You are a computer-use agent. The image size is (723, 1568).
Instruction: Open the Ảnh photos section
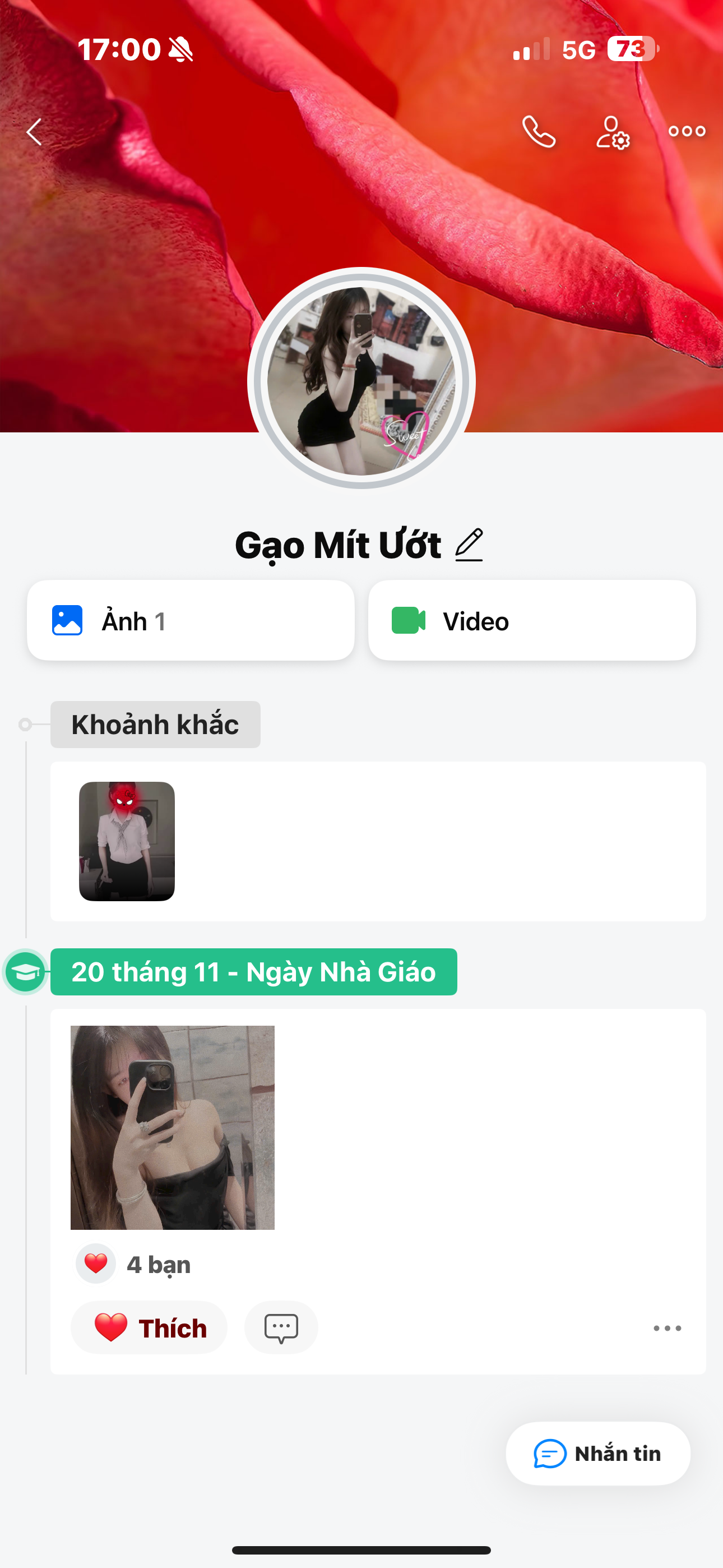pyautogui.click(x=191, y=620)
